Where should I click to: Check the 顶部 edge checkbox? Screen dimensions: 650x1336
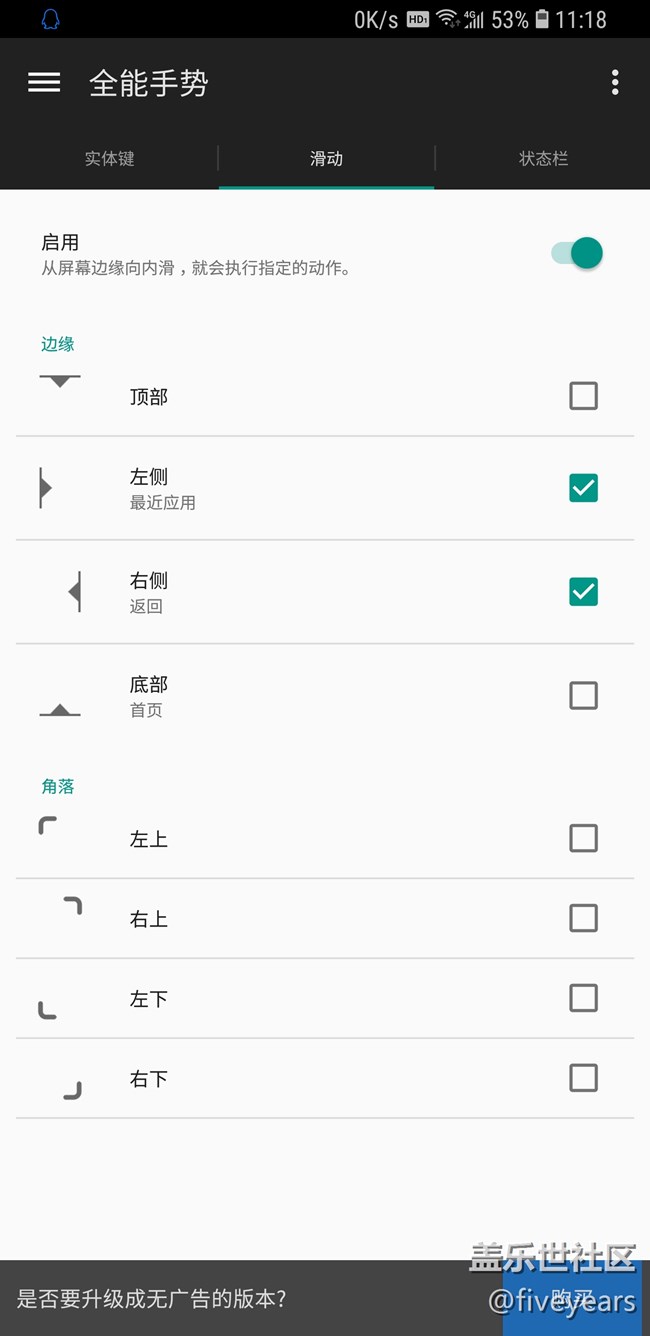pos(583,396)
